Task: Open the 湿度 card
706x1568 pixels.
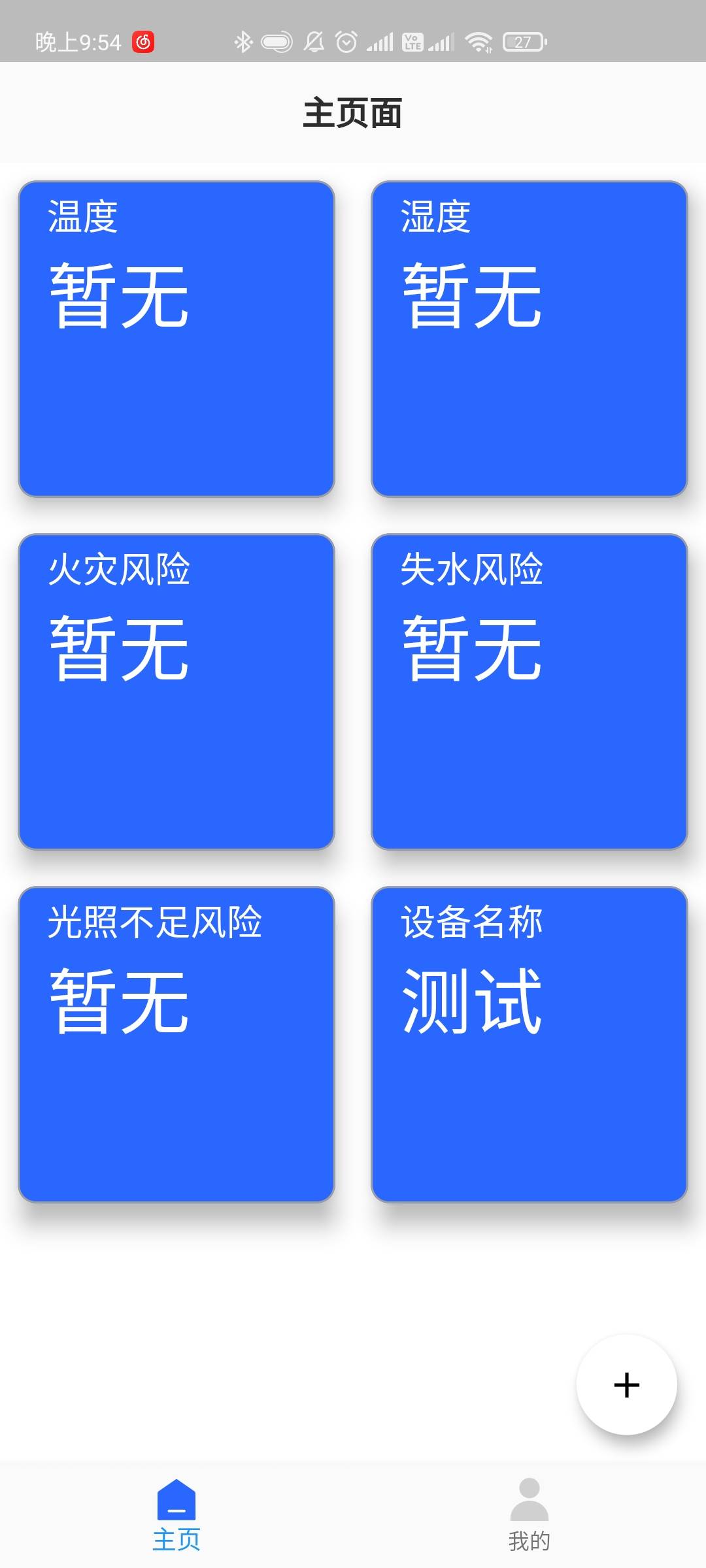Action: 529,339
